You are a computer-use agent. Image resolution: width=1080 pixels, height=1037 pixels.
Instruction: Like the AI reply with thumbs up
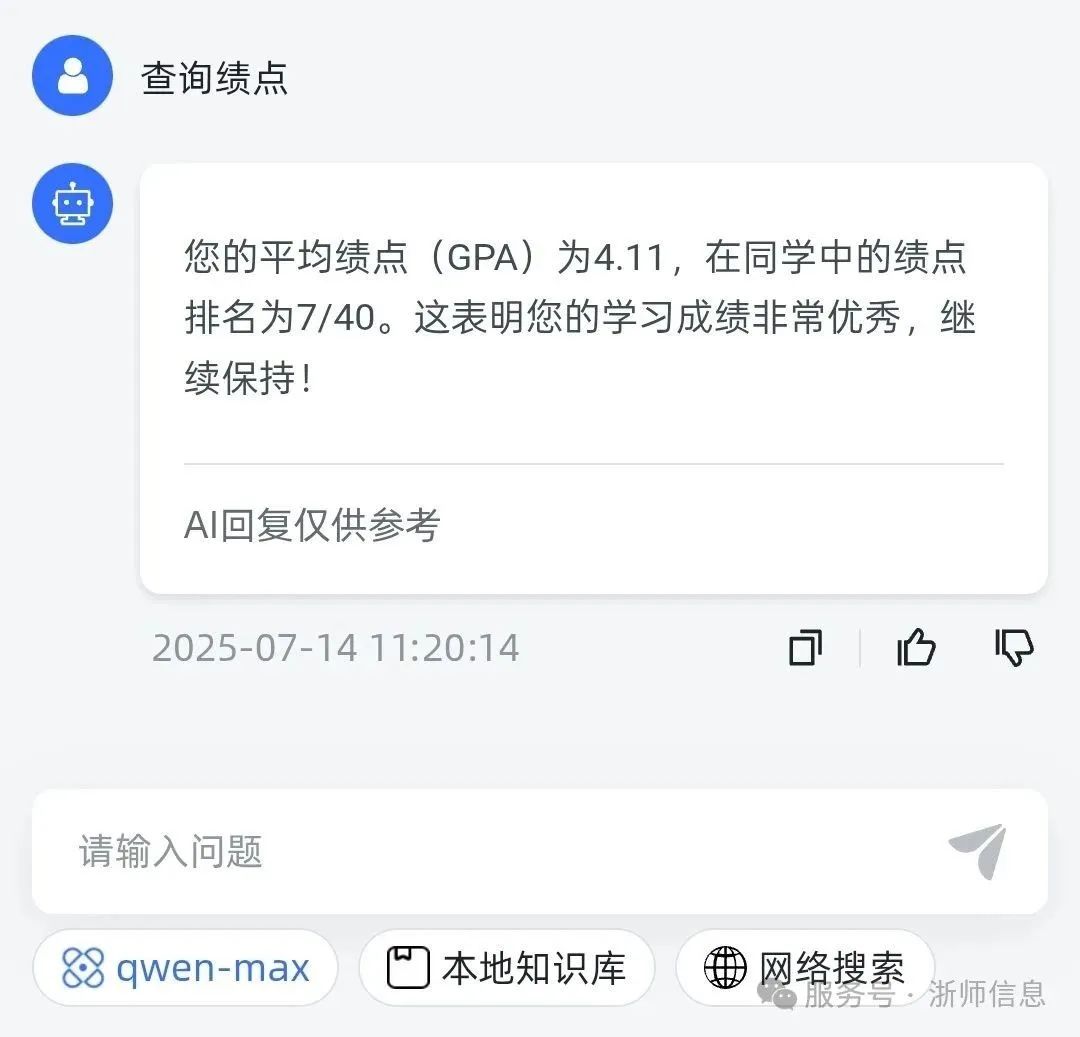[x=915, y=648]
